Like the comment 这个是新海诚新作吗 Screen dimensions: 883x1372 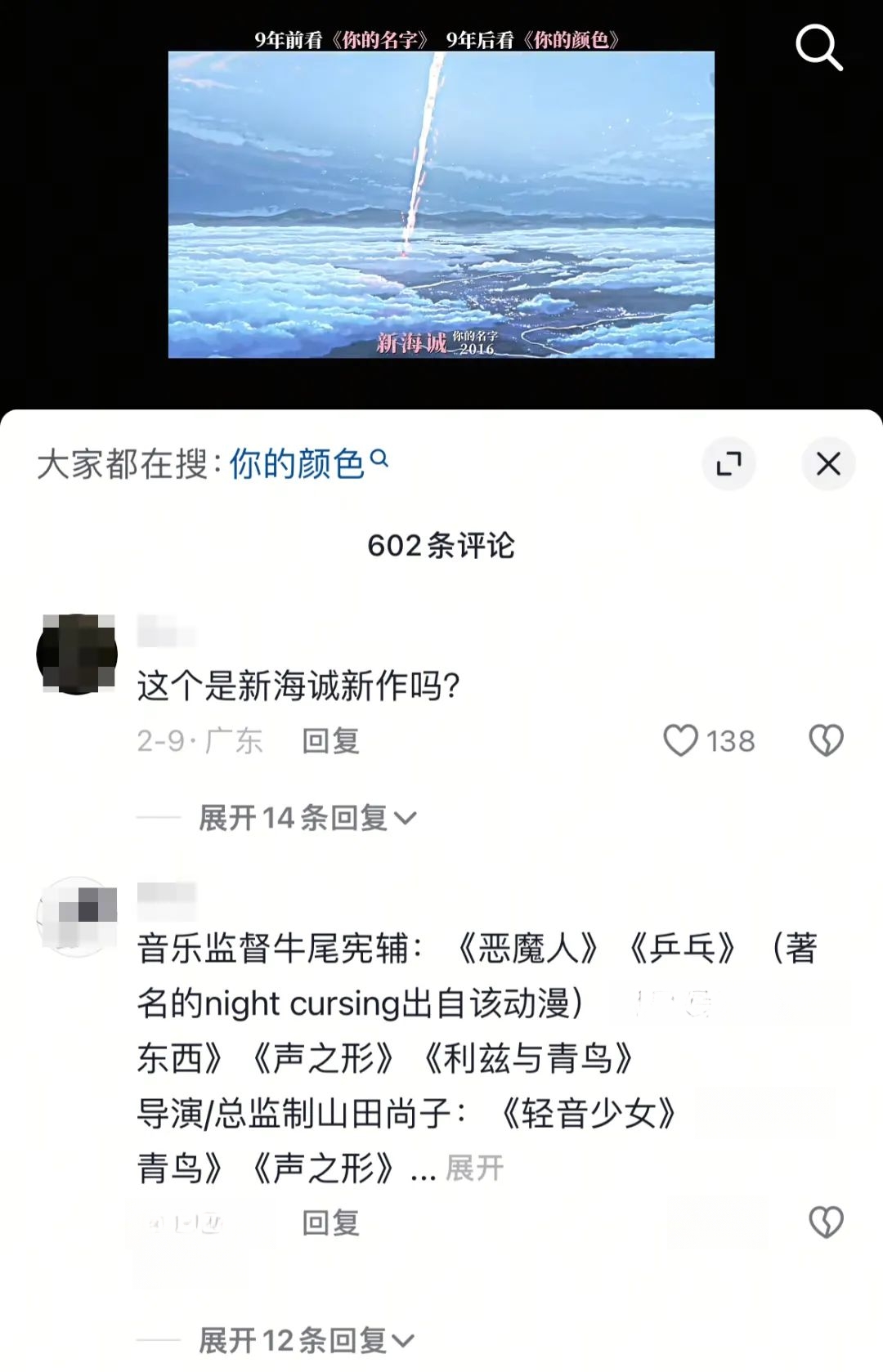(681, 740)
